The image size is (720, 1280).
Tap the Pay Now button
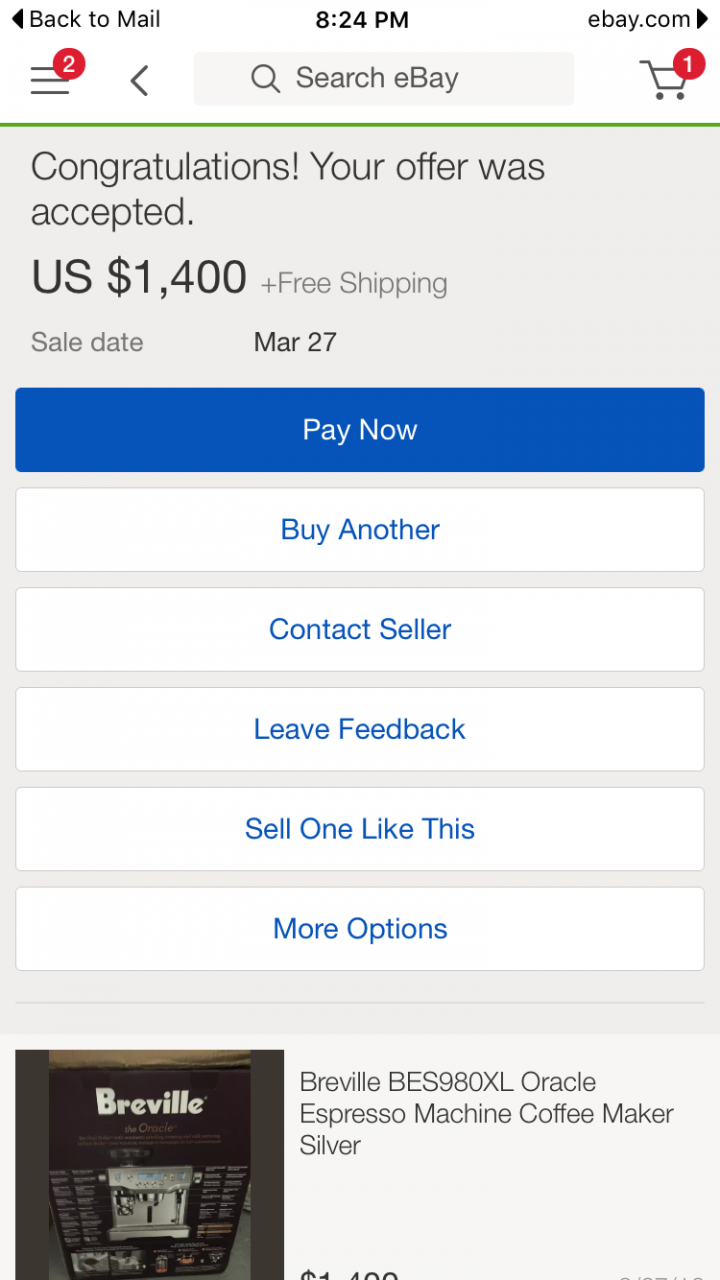click(x=360, y=430)
